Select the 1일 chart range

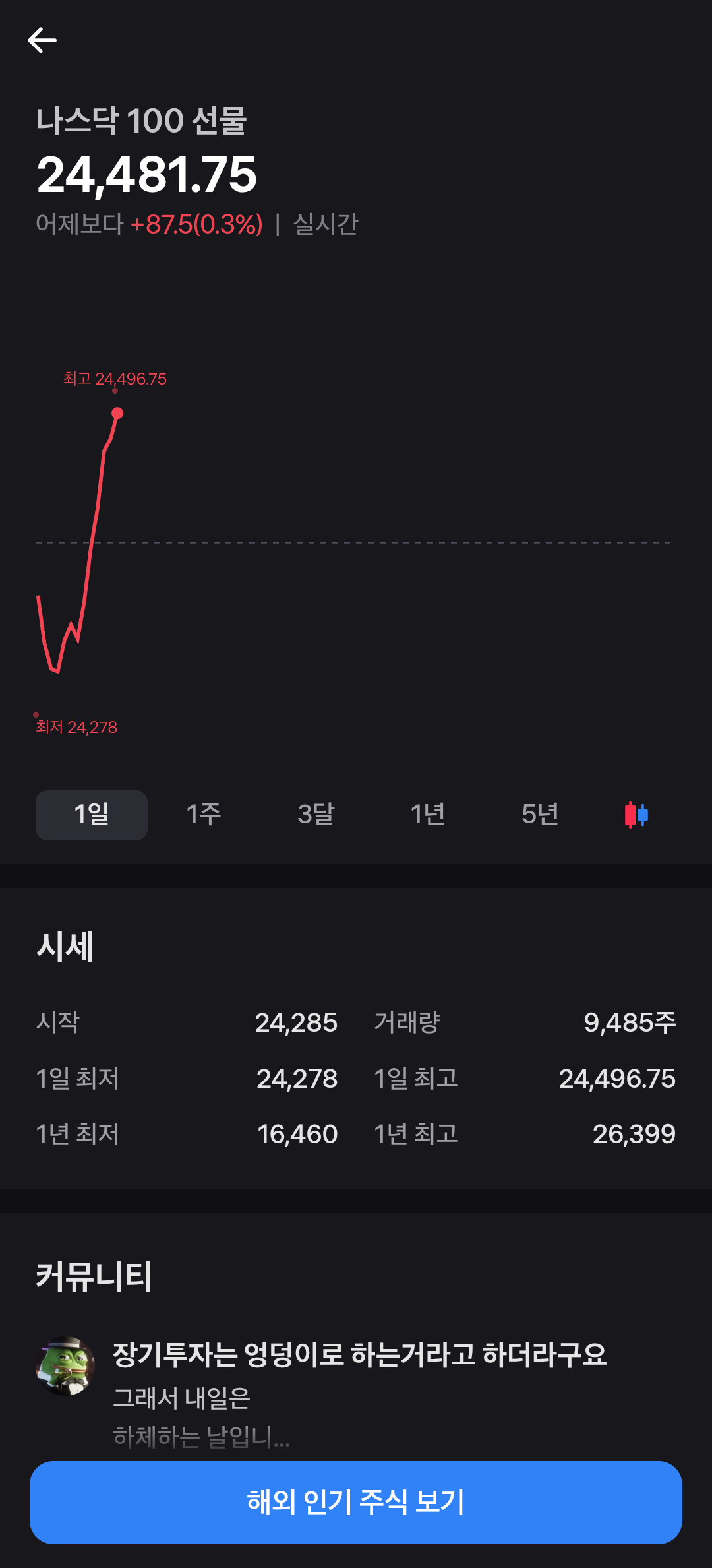(x=92, y=815)
